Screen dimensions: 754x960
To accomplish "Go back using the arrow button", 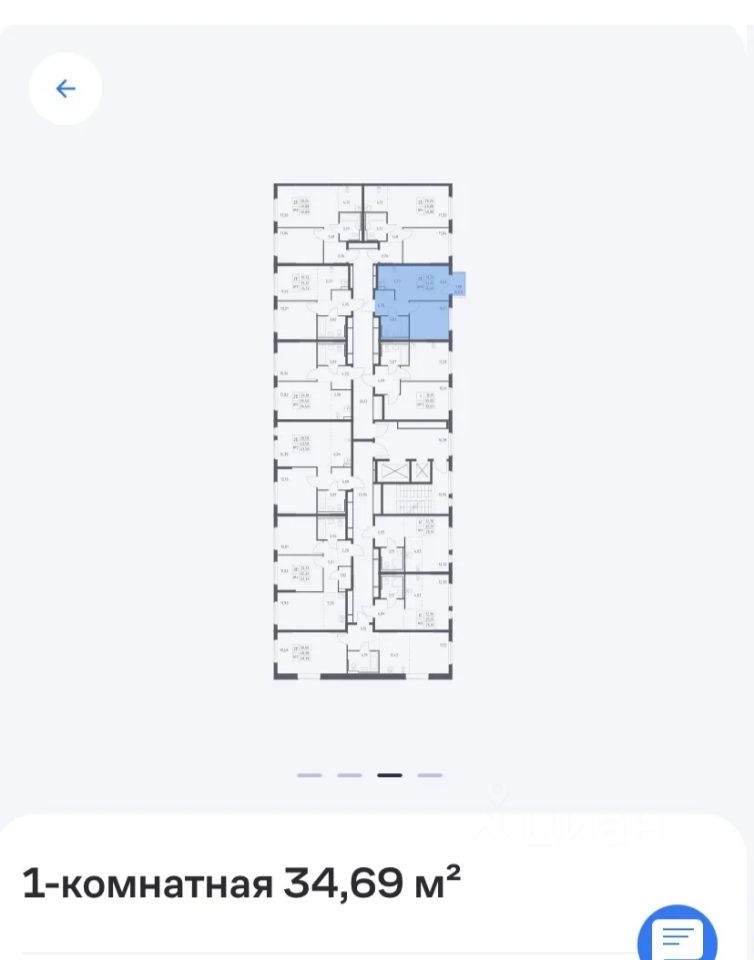I will tap(66, 89).
